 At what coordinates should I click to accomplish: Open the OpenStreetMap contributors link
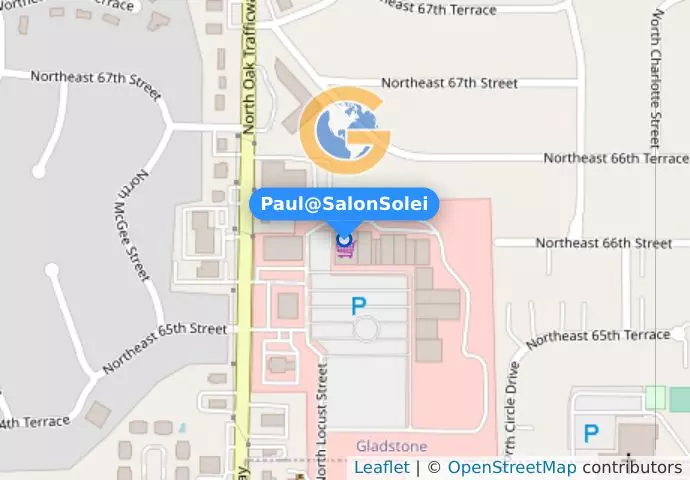point(511,467)
